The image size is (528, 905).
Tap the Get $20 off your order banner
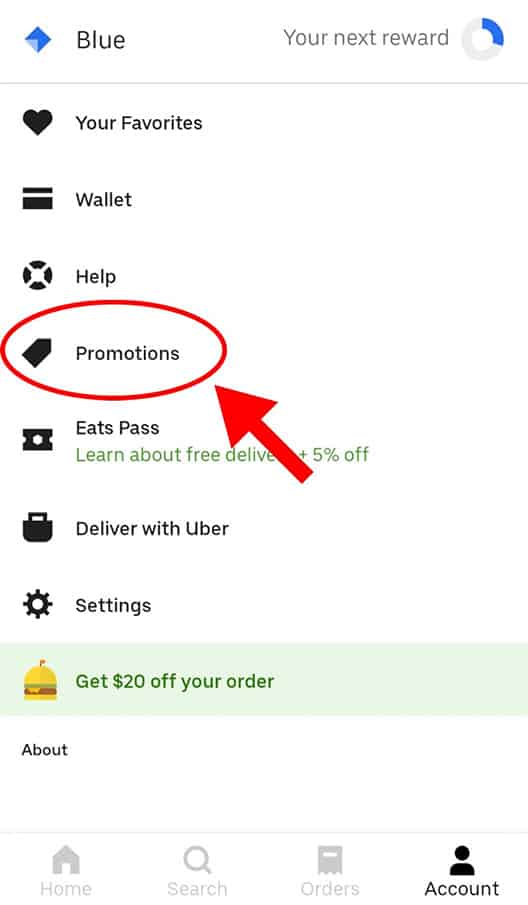(264, 680)
